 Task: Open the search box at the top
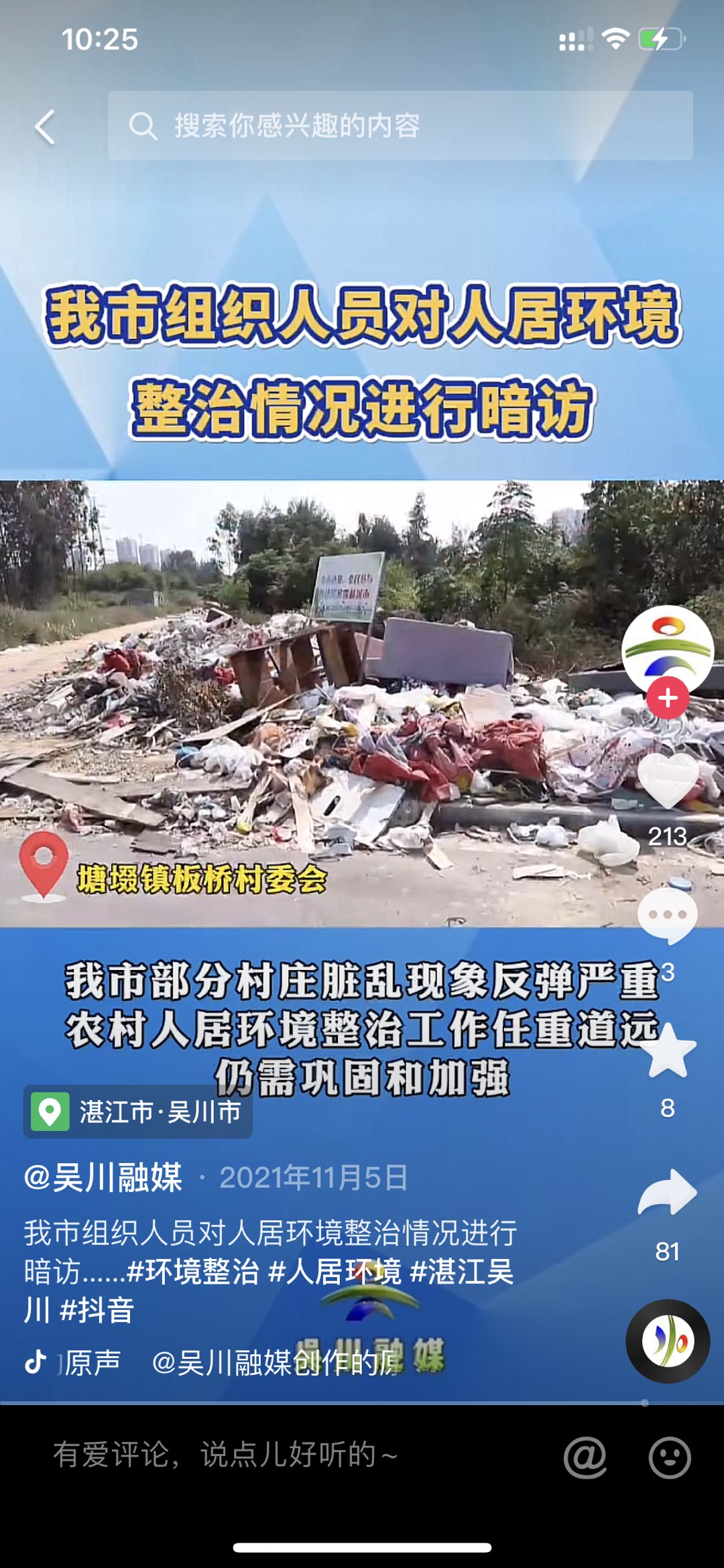tap(400, 125)
